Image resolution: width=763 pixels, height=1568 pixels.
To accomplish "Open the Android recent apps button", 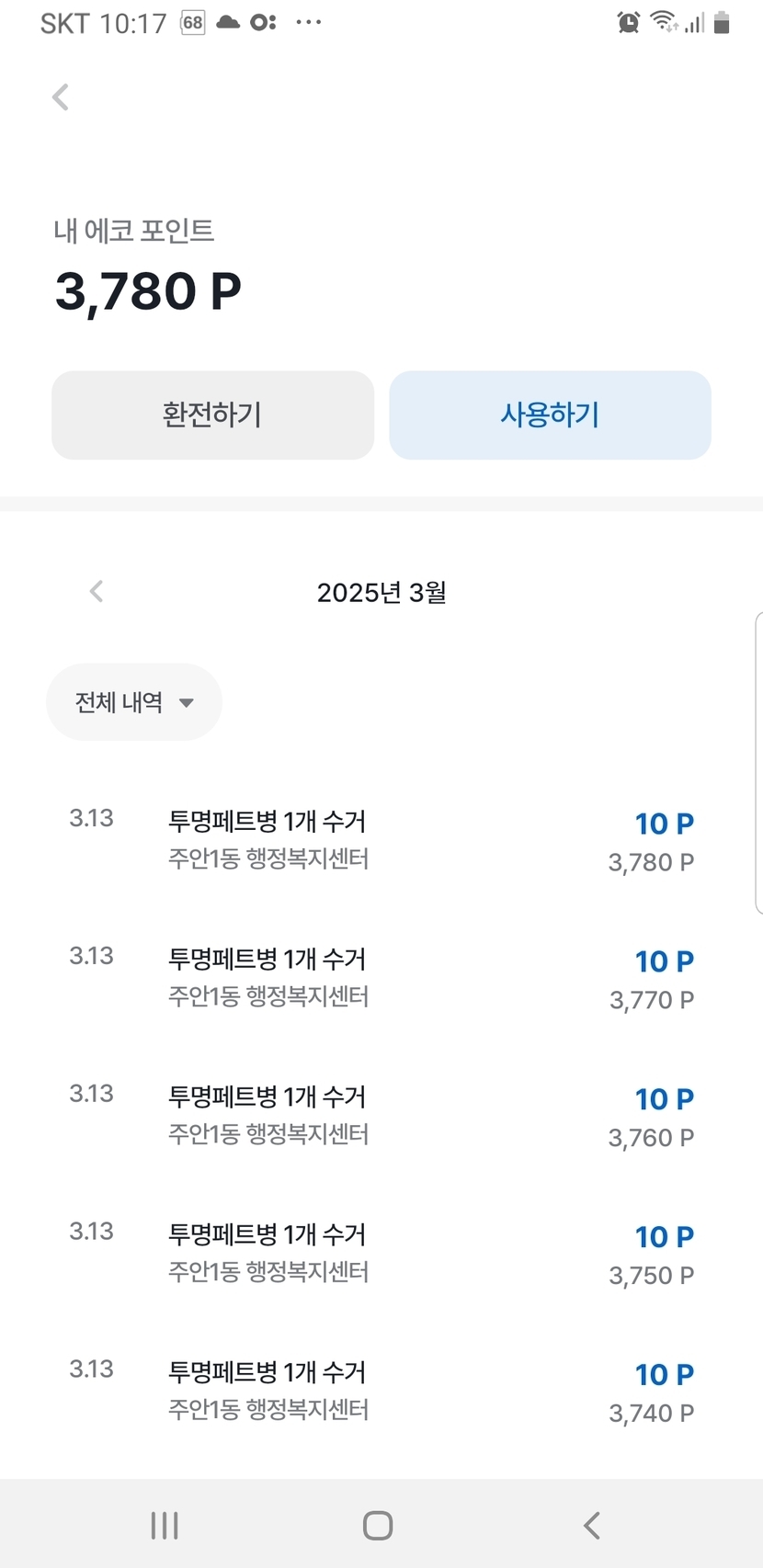I will coord(165,1526).
